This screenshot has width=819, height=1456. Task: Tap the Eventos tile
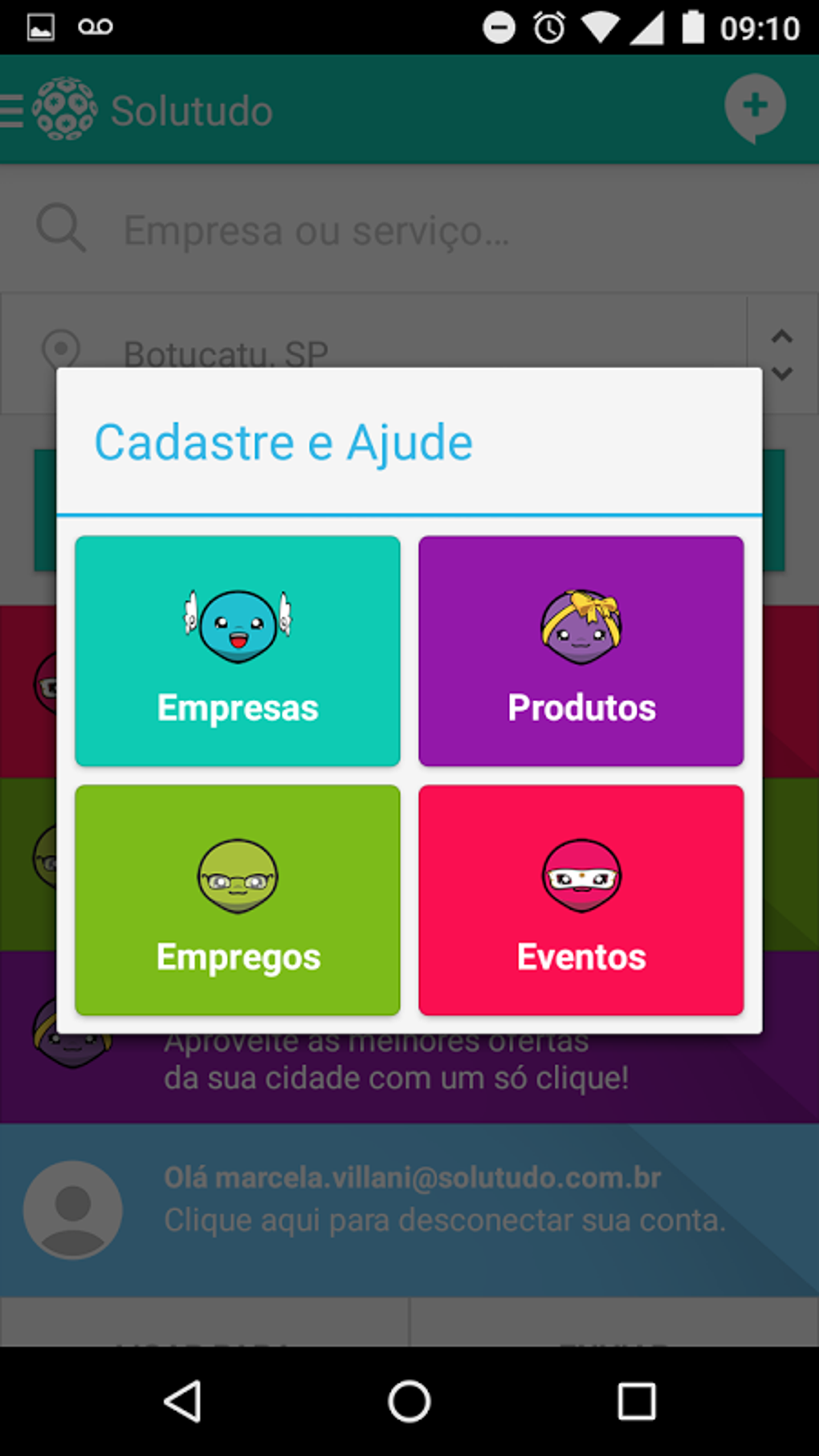tap(581, 900)
